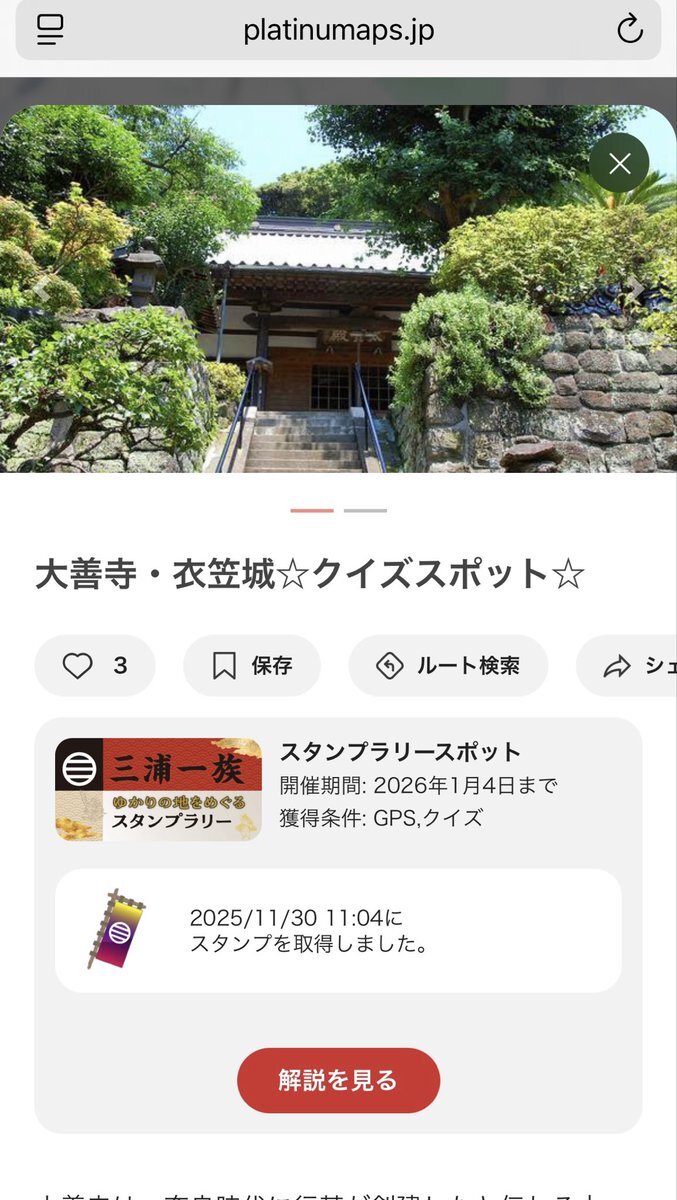Start ルート検索 route search
Screen dimensions: 677x1200
pos(448,666)
